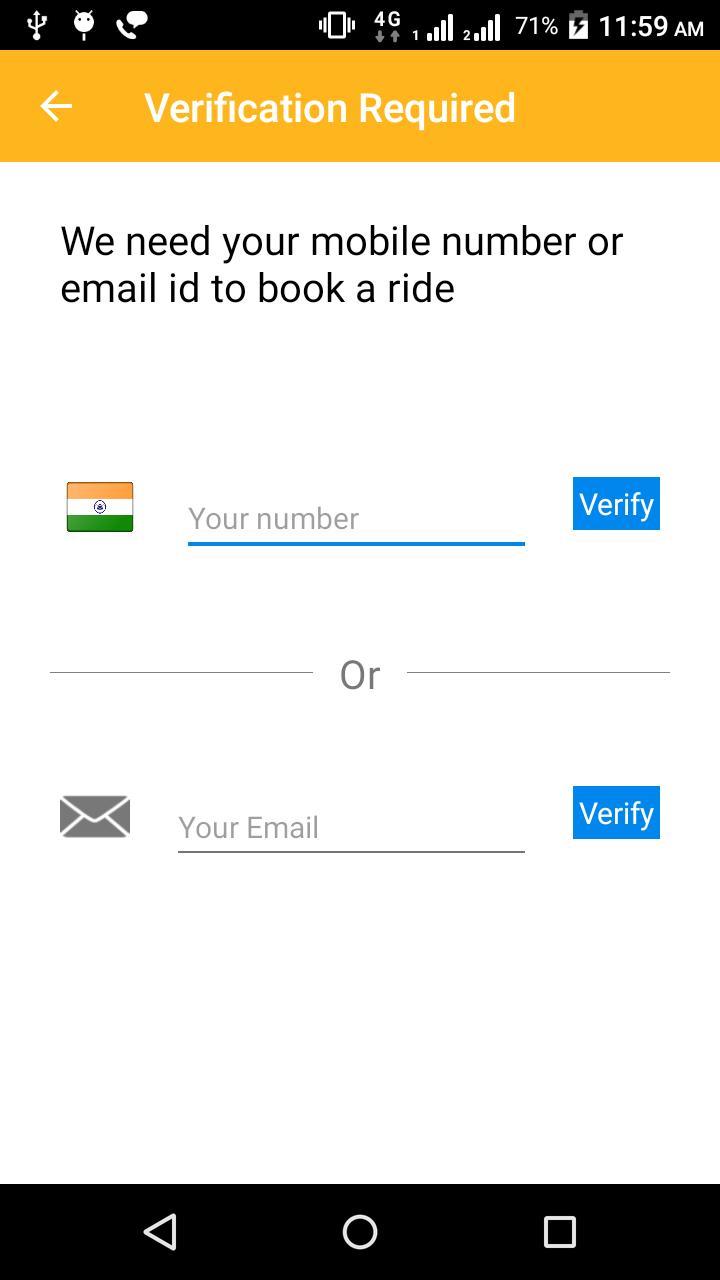The width and height of the screenshot is (720, 1280).
Task: Open the India flag country picker
Action: pos(100,507)
